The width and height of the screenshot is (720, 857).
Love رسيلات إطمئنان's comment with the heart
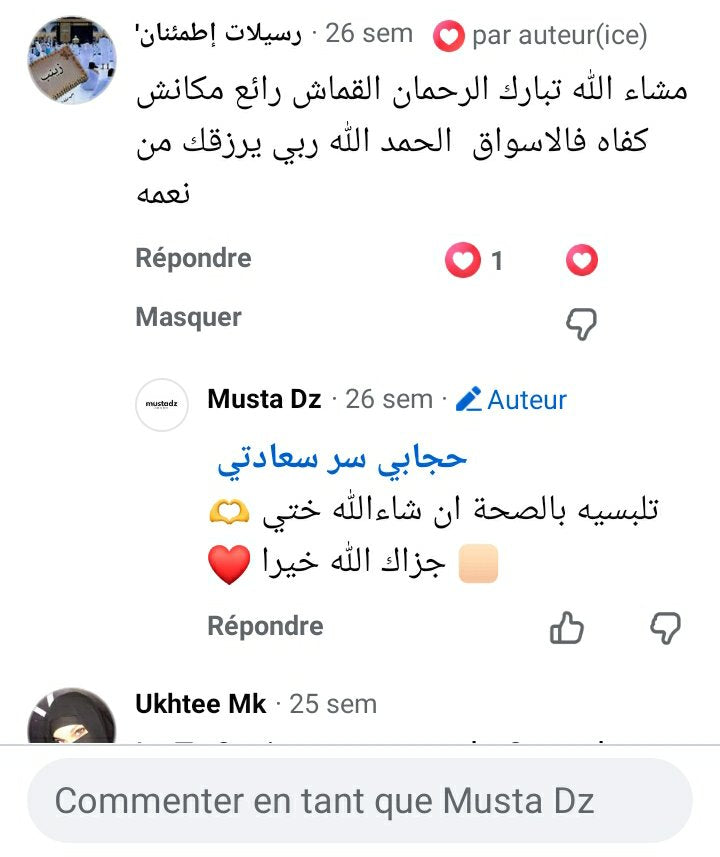[581, 261]
